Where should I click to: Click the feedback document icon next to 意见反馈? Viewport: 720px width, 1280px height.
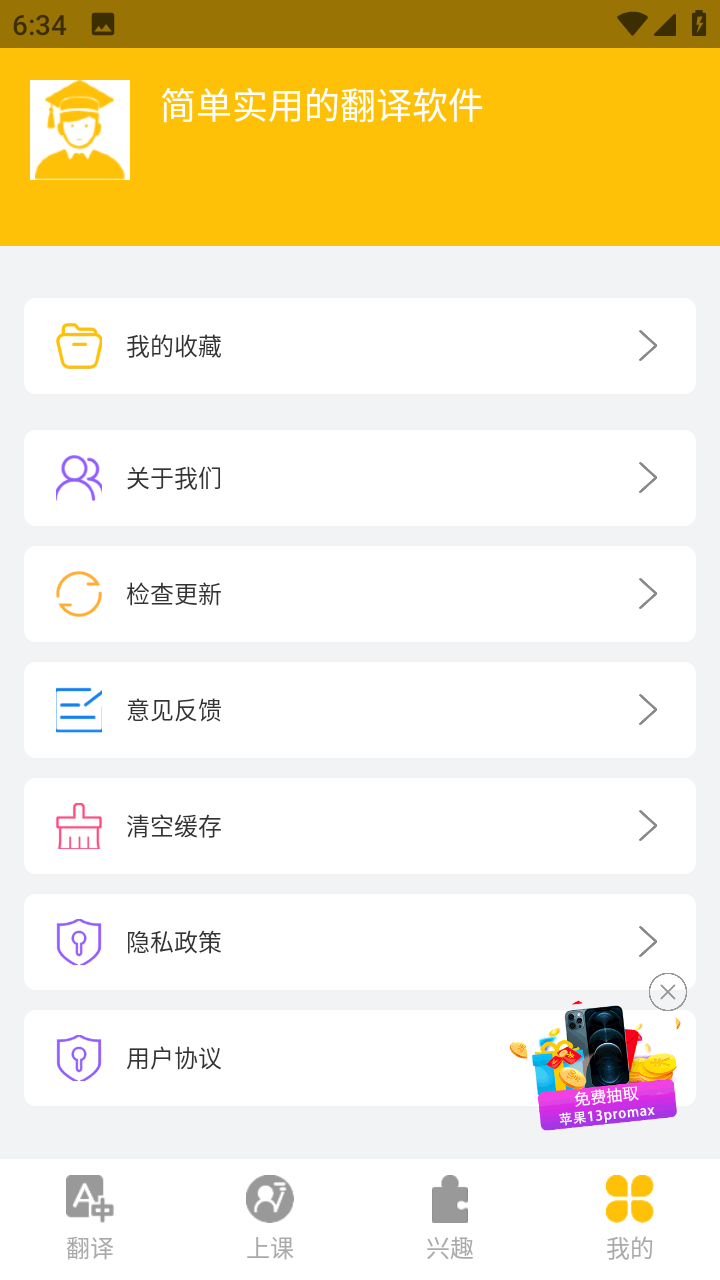tap(78, 709)
